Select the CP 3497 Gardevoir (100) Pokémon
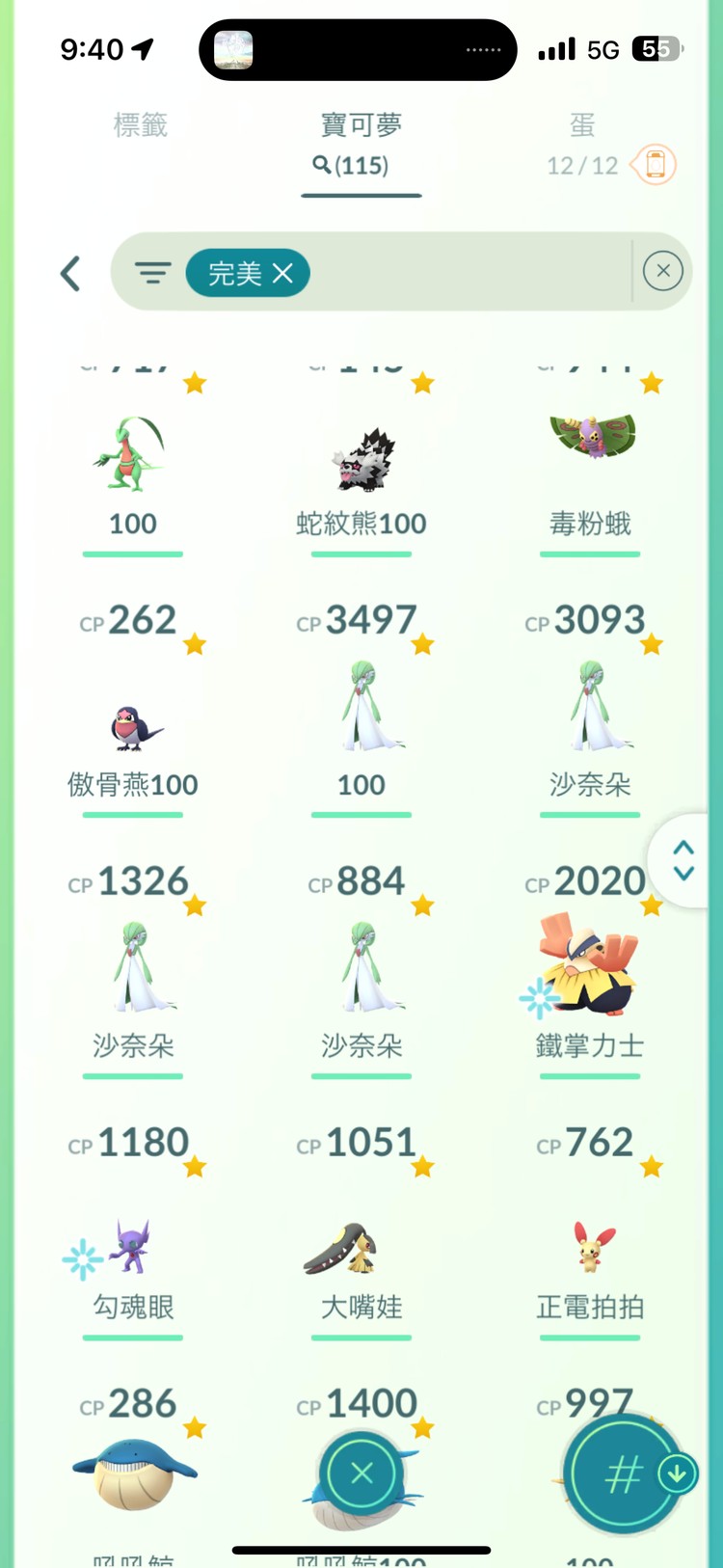Image resolution: width=723 pixels, height=1568 pixels. (361, 704)
